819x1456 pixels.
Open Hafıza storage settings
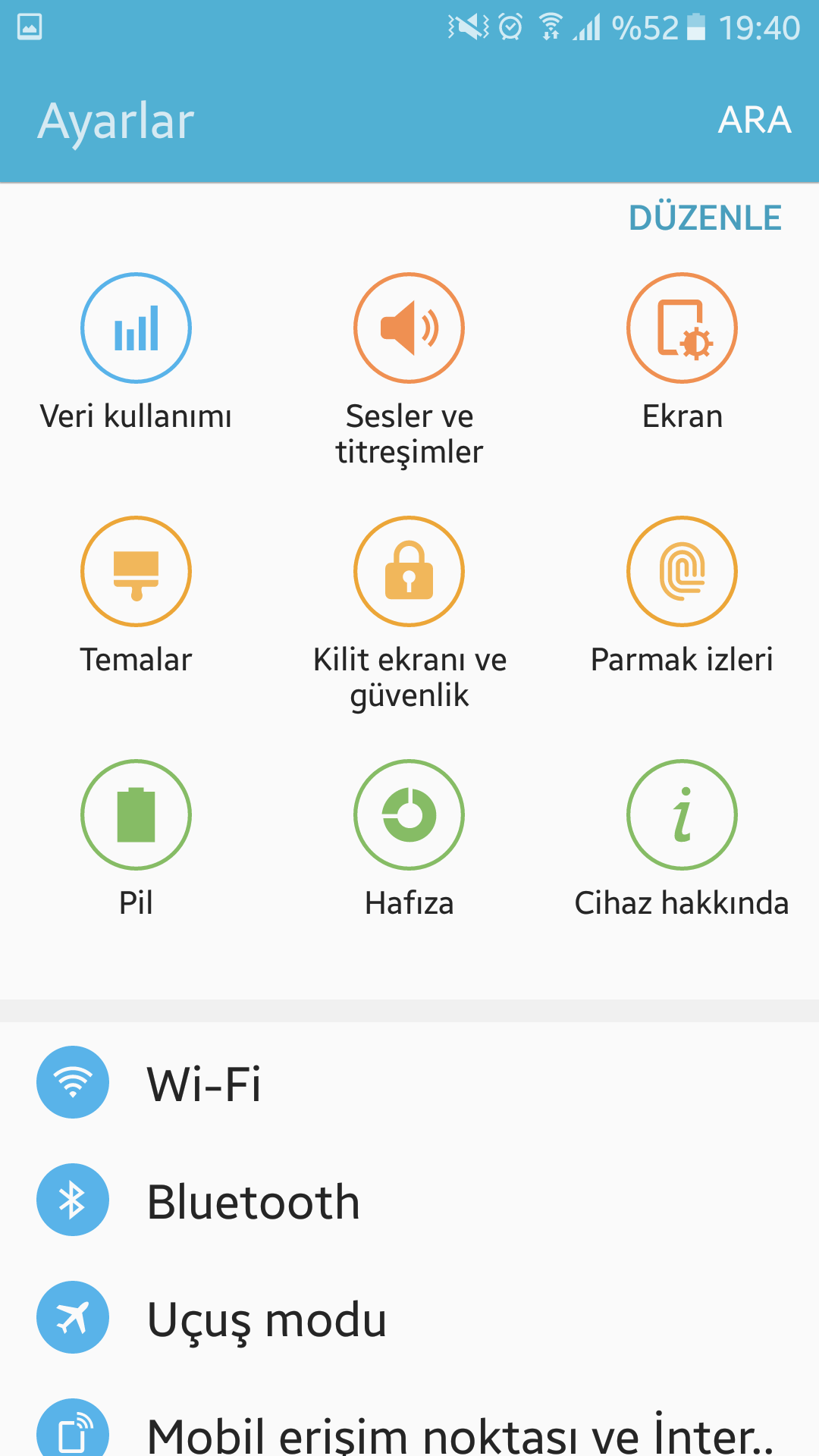pos(409,814)
